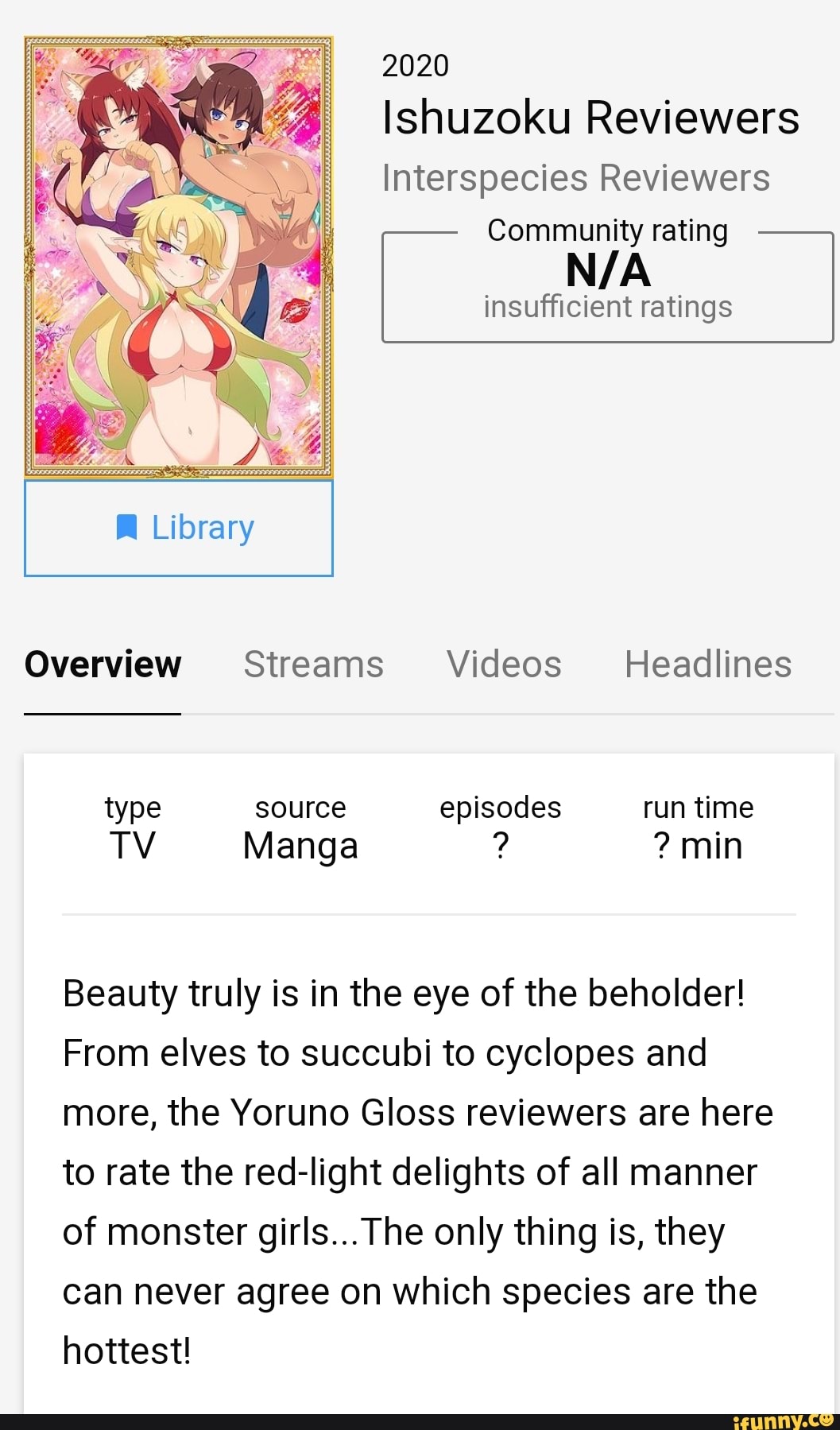Go to the Headlines tab
The image size is (840, 1430).
click(x=708, y=665)
